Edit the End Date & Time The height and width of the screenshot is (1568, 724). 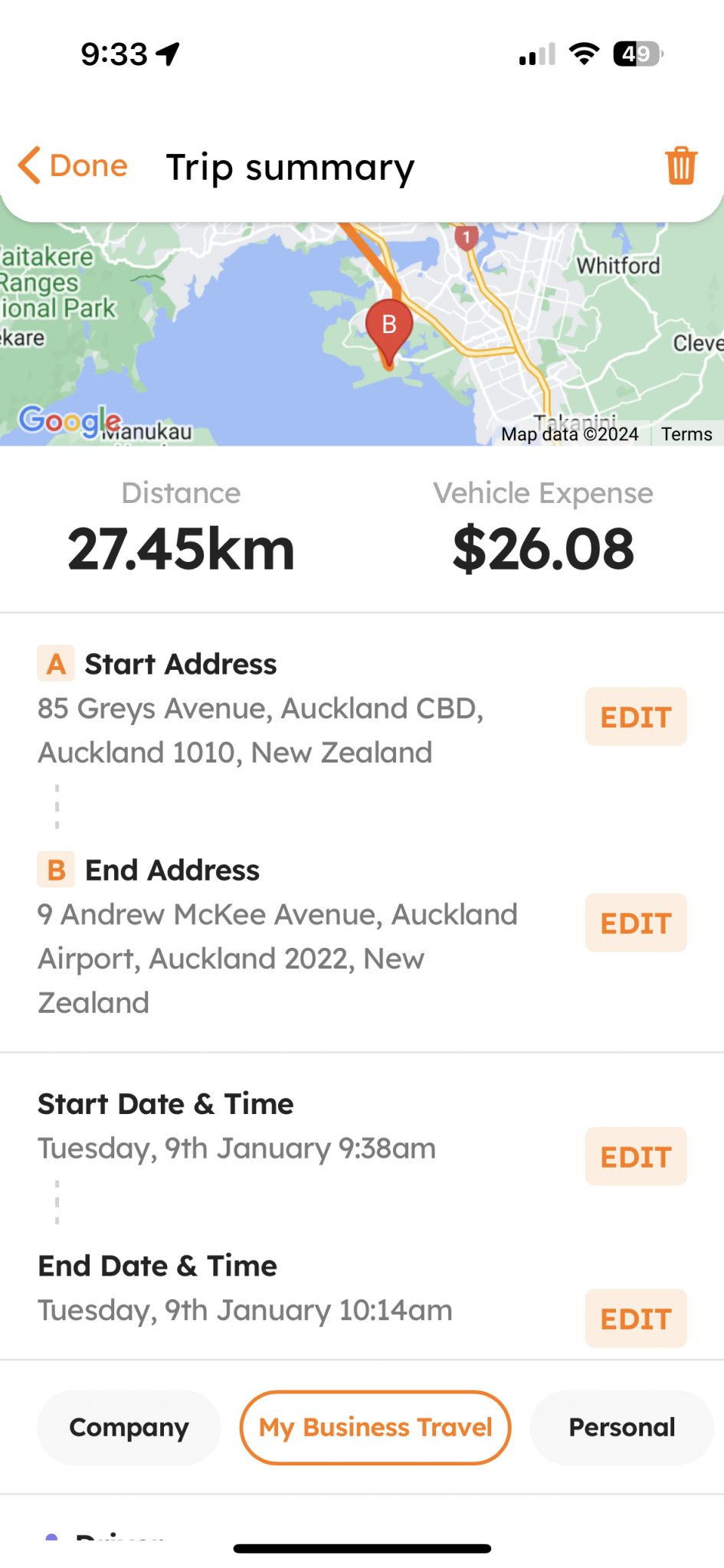point(635,1318)
